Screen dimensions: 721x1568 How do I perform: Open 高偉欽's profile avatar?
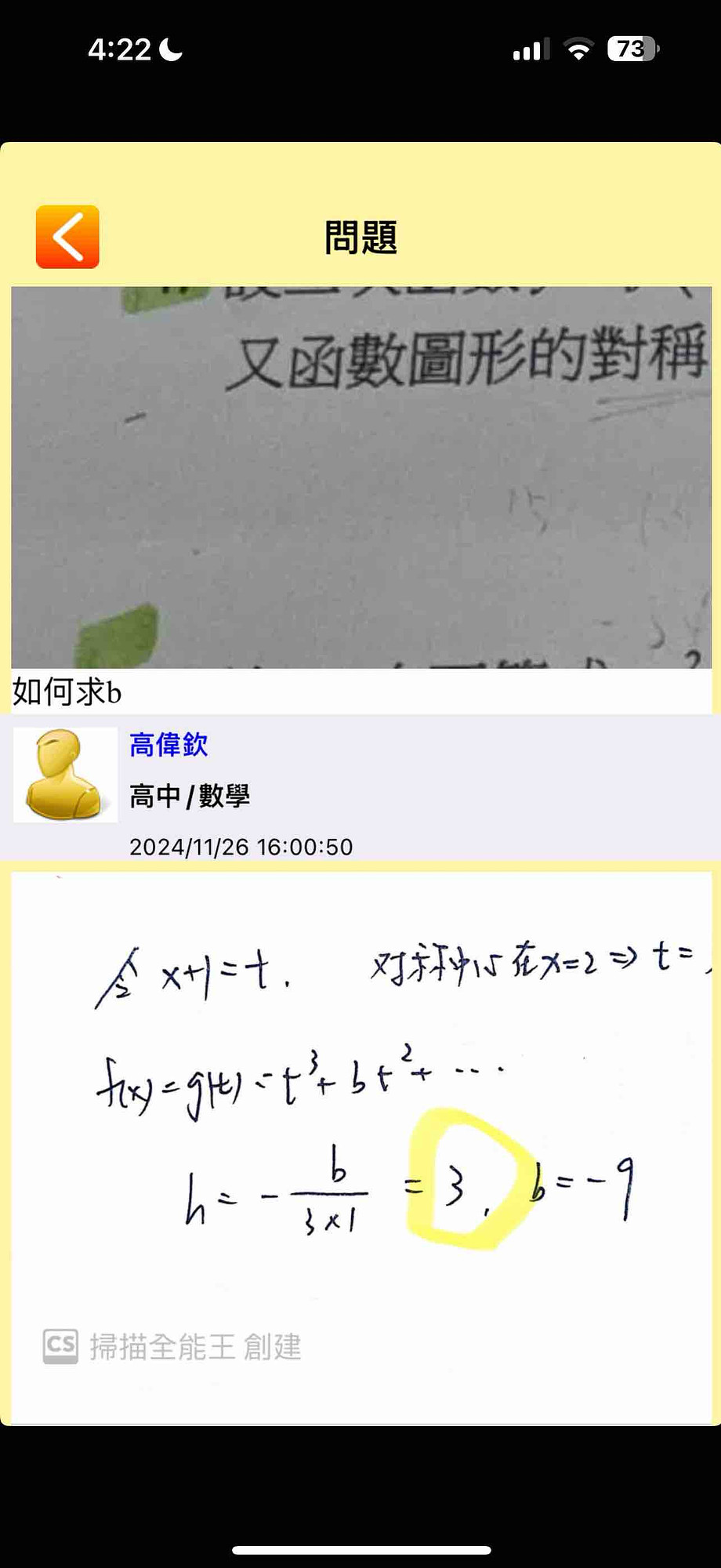tap(65, 775)
